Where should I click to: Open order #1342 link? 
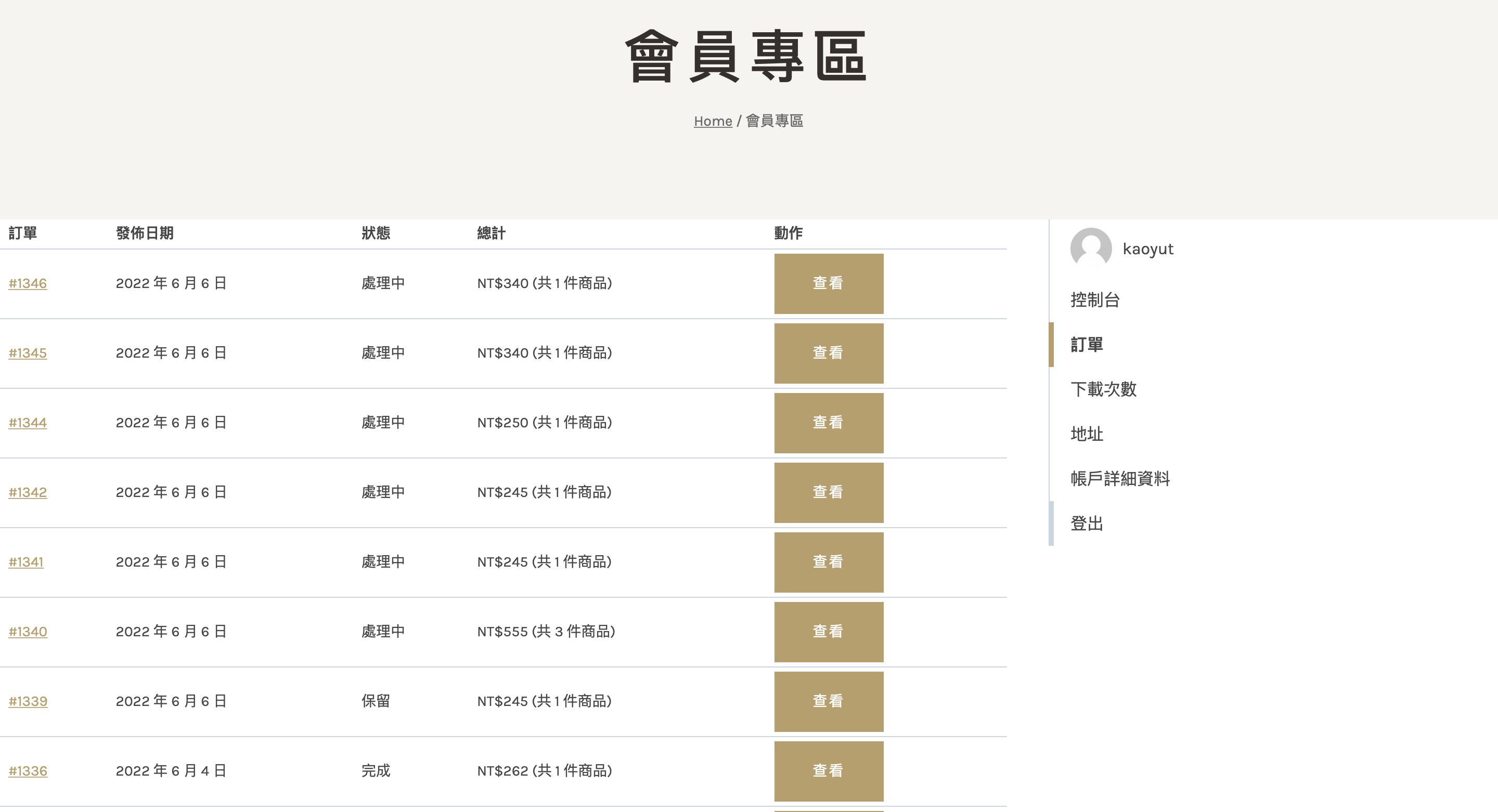click(28, 492)
